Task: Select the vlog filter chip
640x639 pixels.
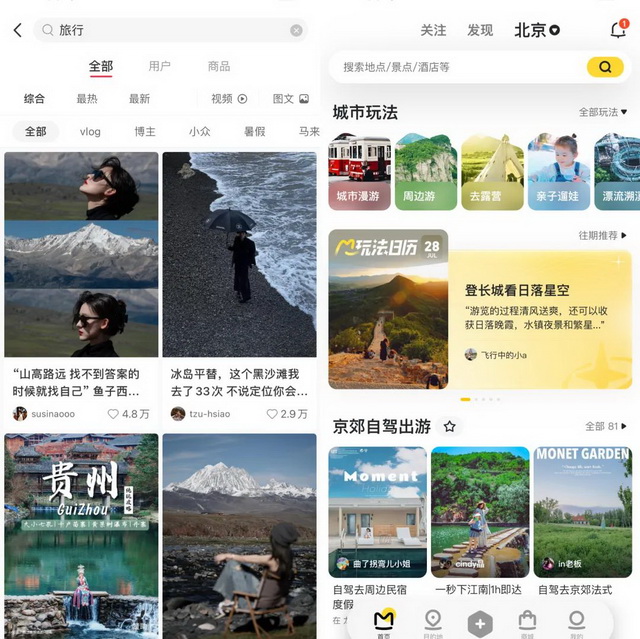Action: pos(90,131)
